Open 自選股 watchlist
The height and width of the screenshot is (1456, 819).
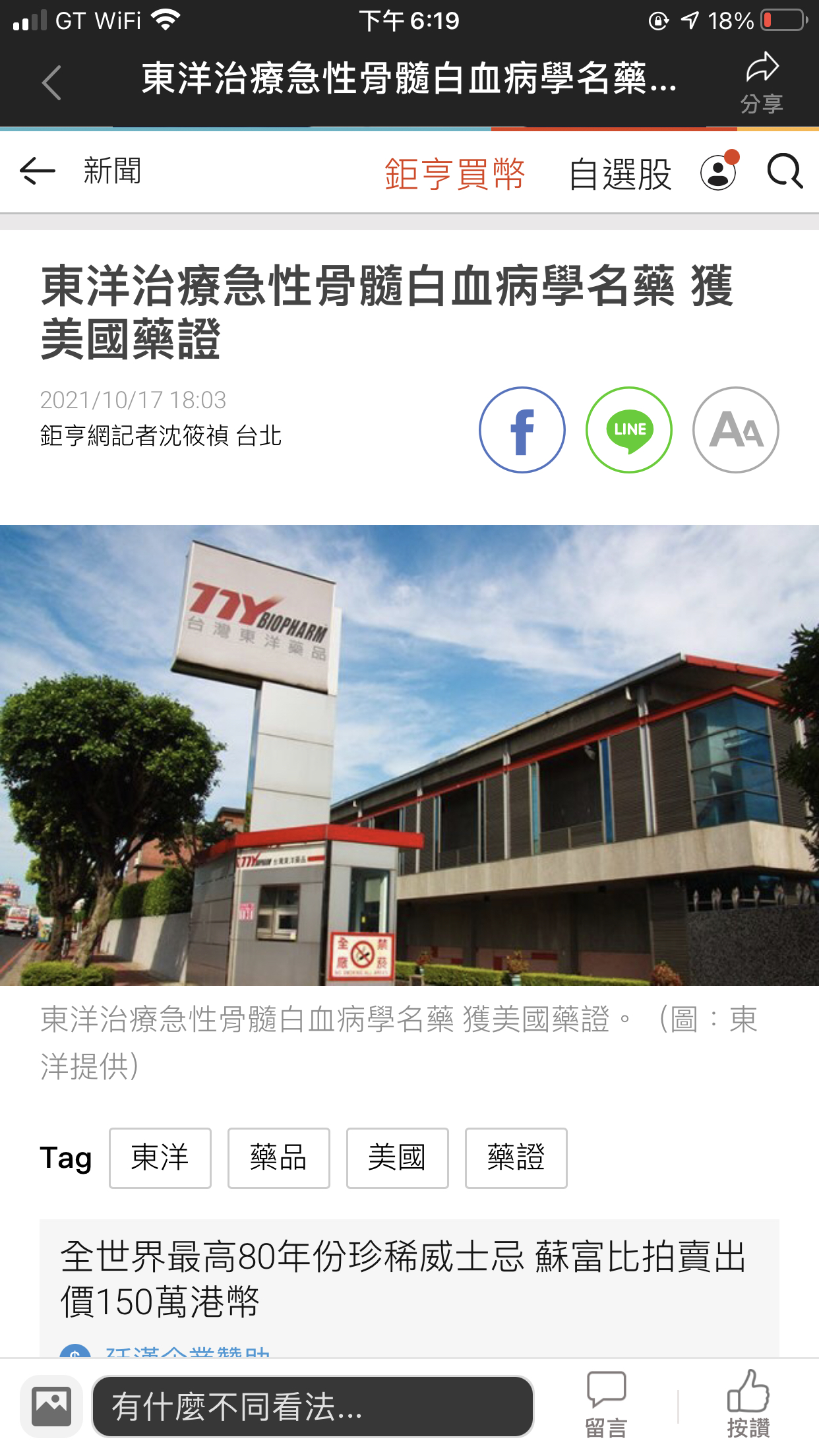tap(620, 173)
